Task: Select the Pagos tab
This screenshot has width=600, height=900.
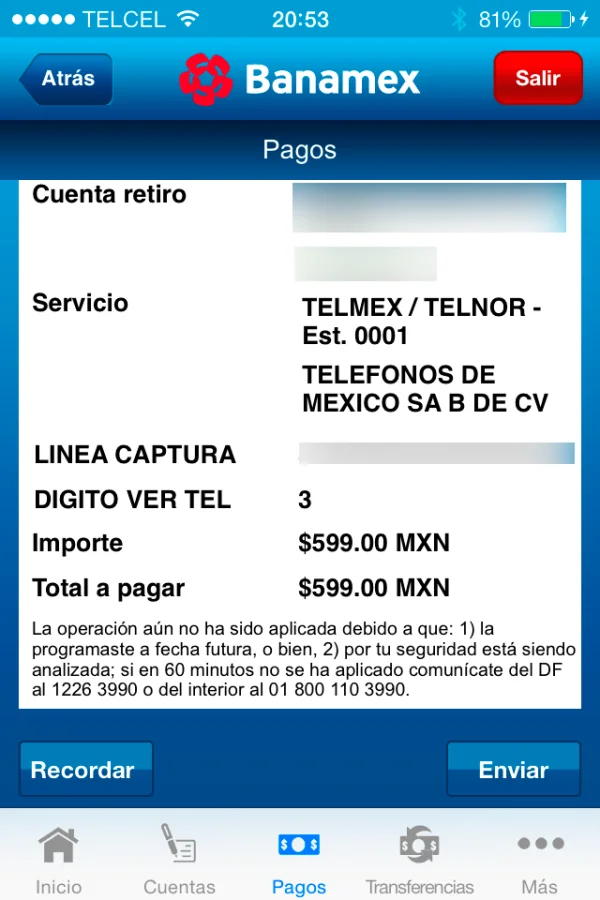Action: point(299,859)
